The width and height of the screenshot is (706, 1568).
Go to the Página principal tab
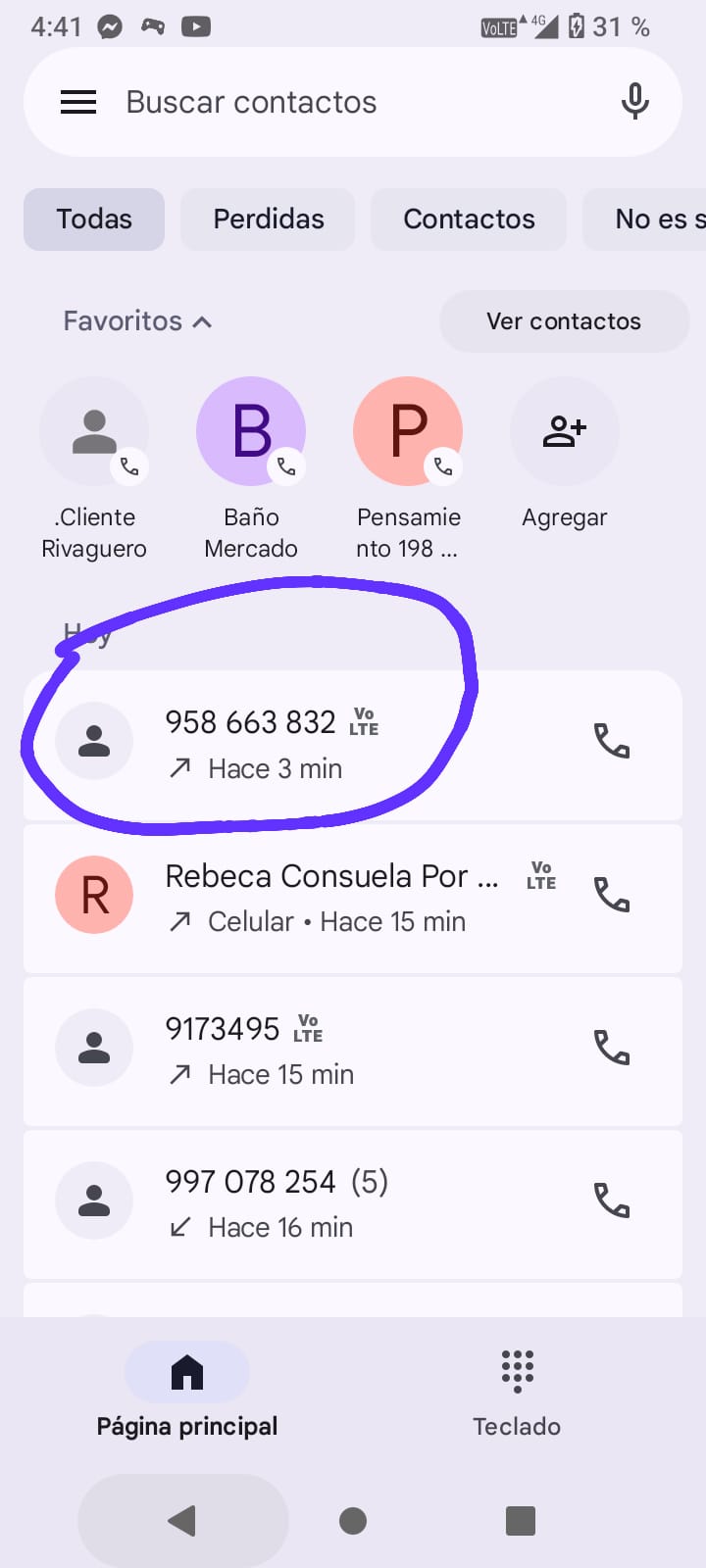point(186,1392)
